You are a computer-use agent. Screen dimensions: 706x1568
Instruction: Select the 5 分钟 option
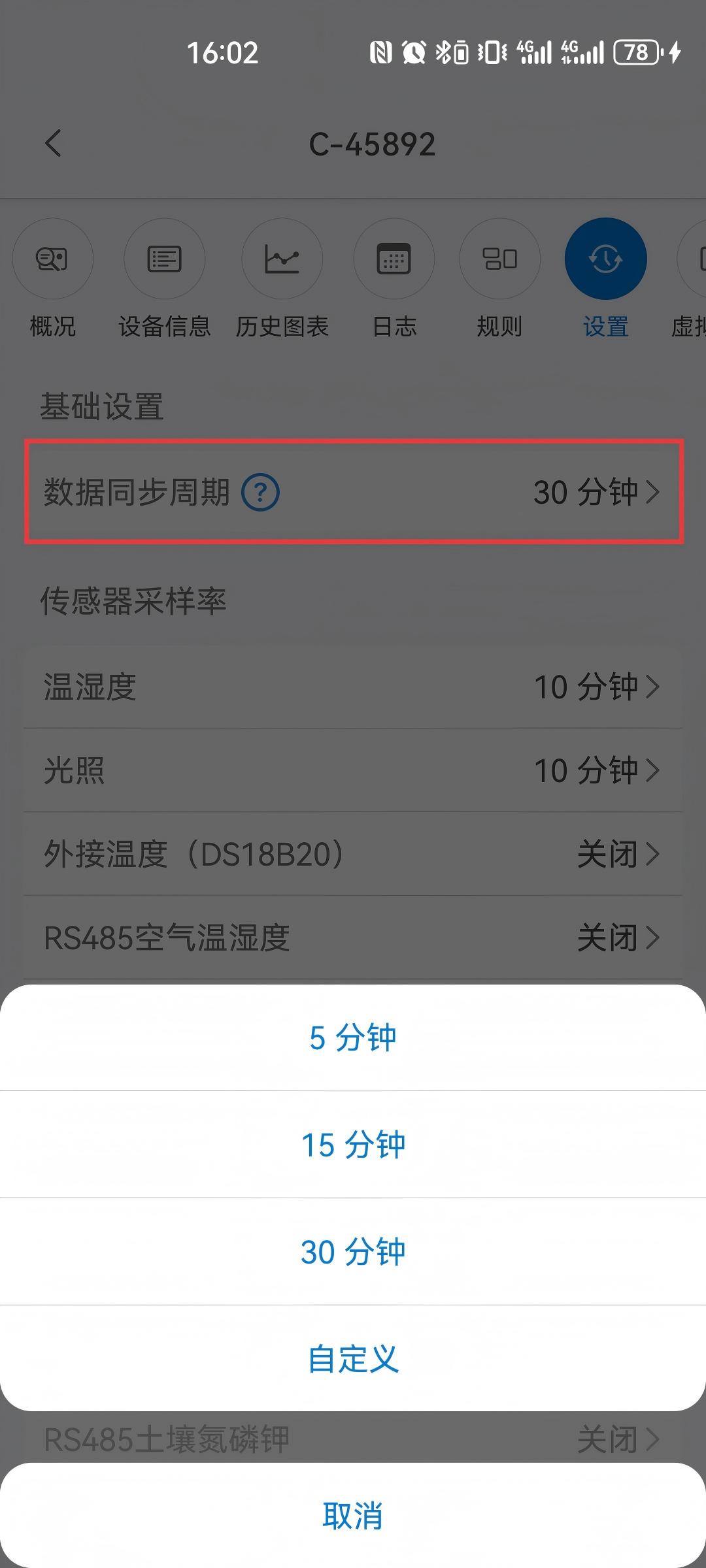click(353, 1038)
